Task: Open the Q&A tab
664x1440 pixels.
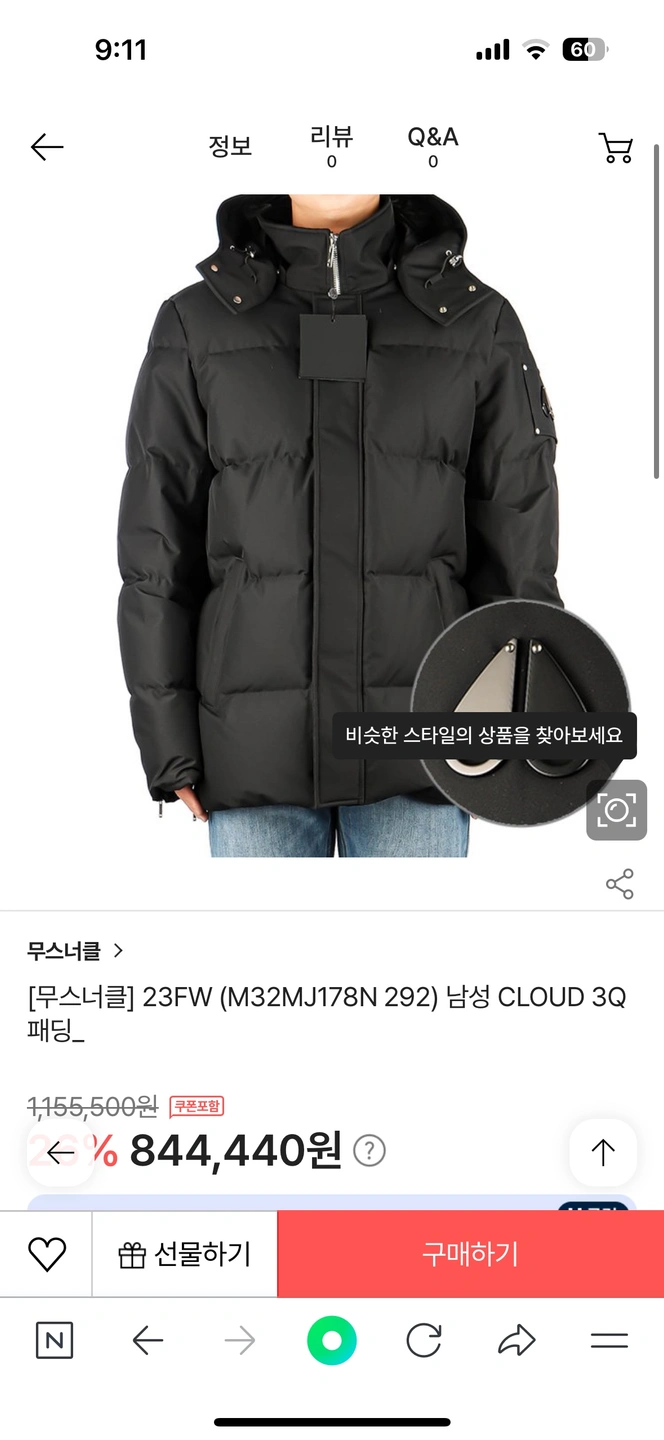Action: click(432, 146)
